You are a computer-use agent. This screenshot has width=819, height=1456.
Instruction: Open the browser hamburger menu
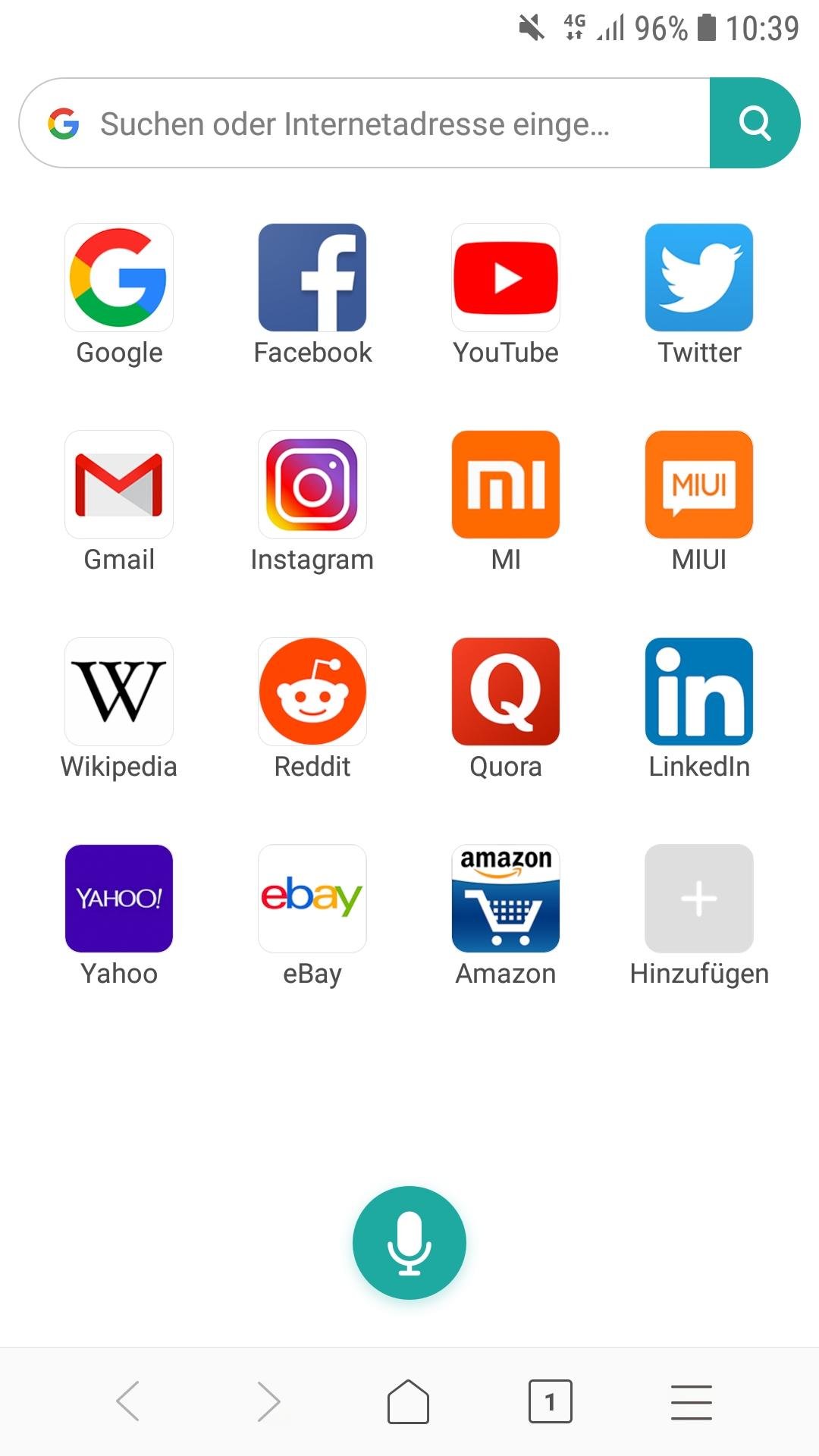[691, 1401]
